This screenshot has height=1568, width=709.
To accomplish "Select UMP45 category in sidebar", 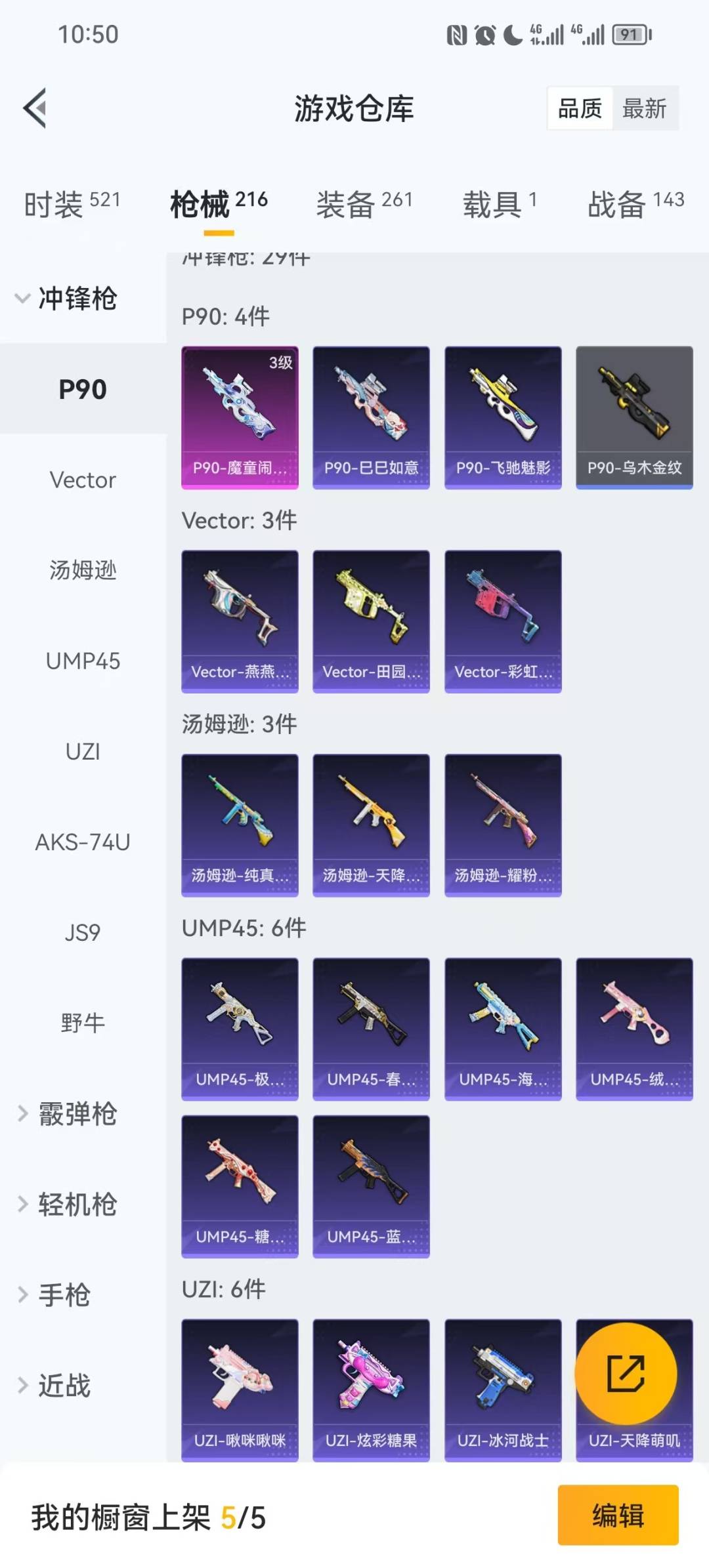I will click(83, 662).
